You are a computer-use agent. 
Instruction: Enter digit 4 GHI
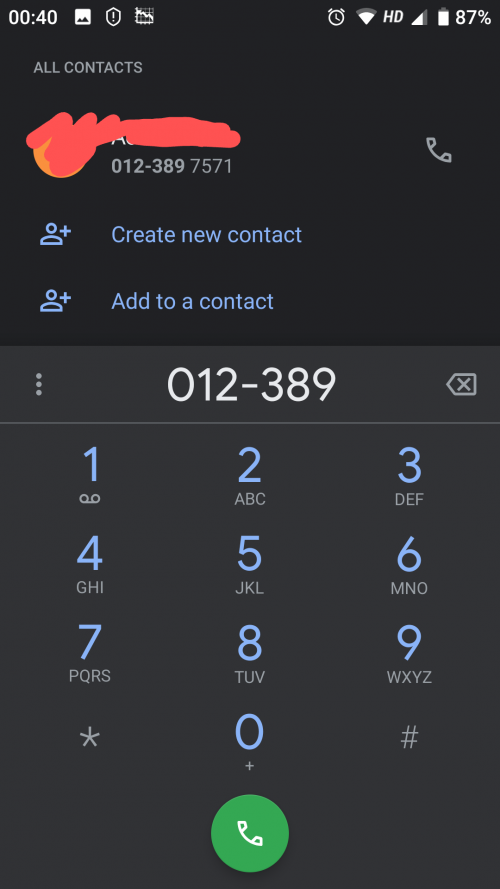(x=90, y=564)
